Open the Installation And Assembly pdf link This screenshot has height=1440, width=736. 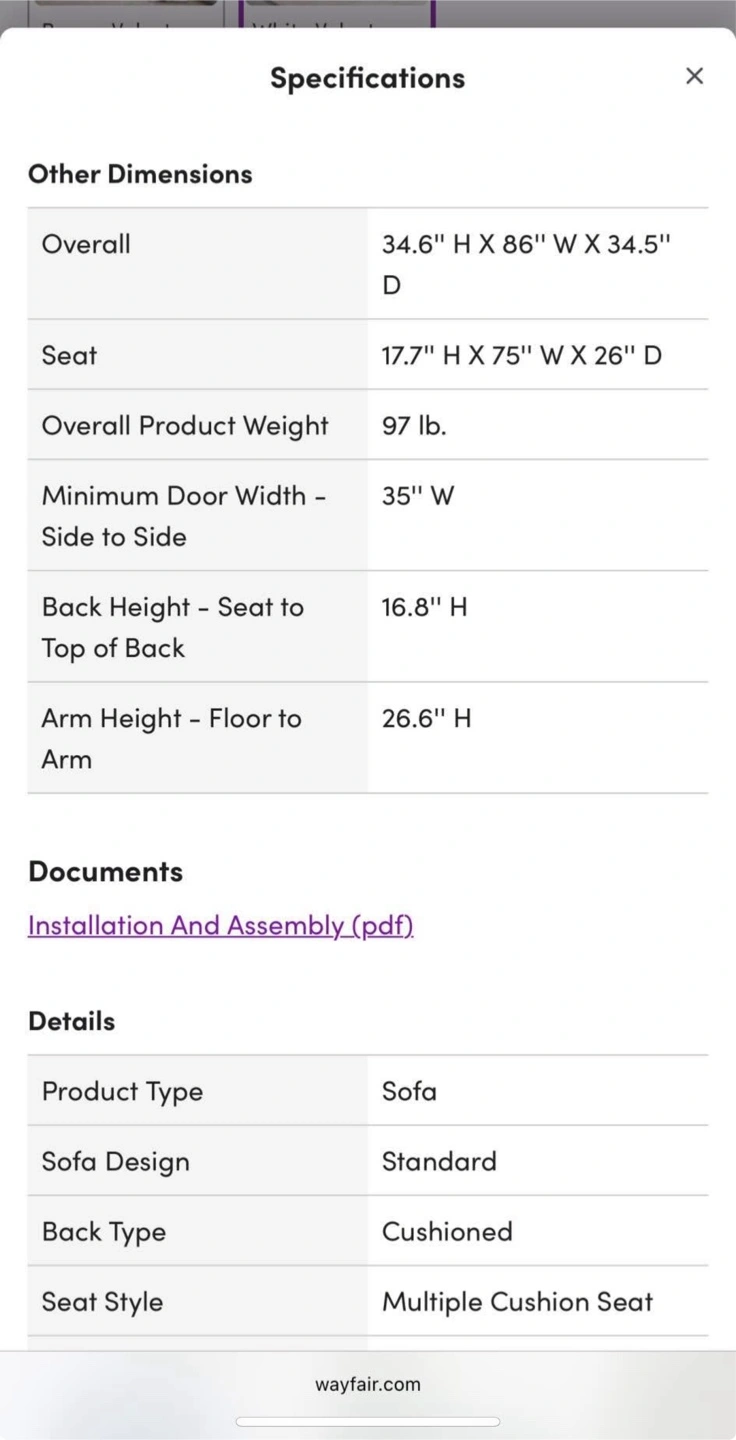coord(221,925)
